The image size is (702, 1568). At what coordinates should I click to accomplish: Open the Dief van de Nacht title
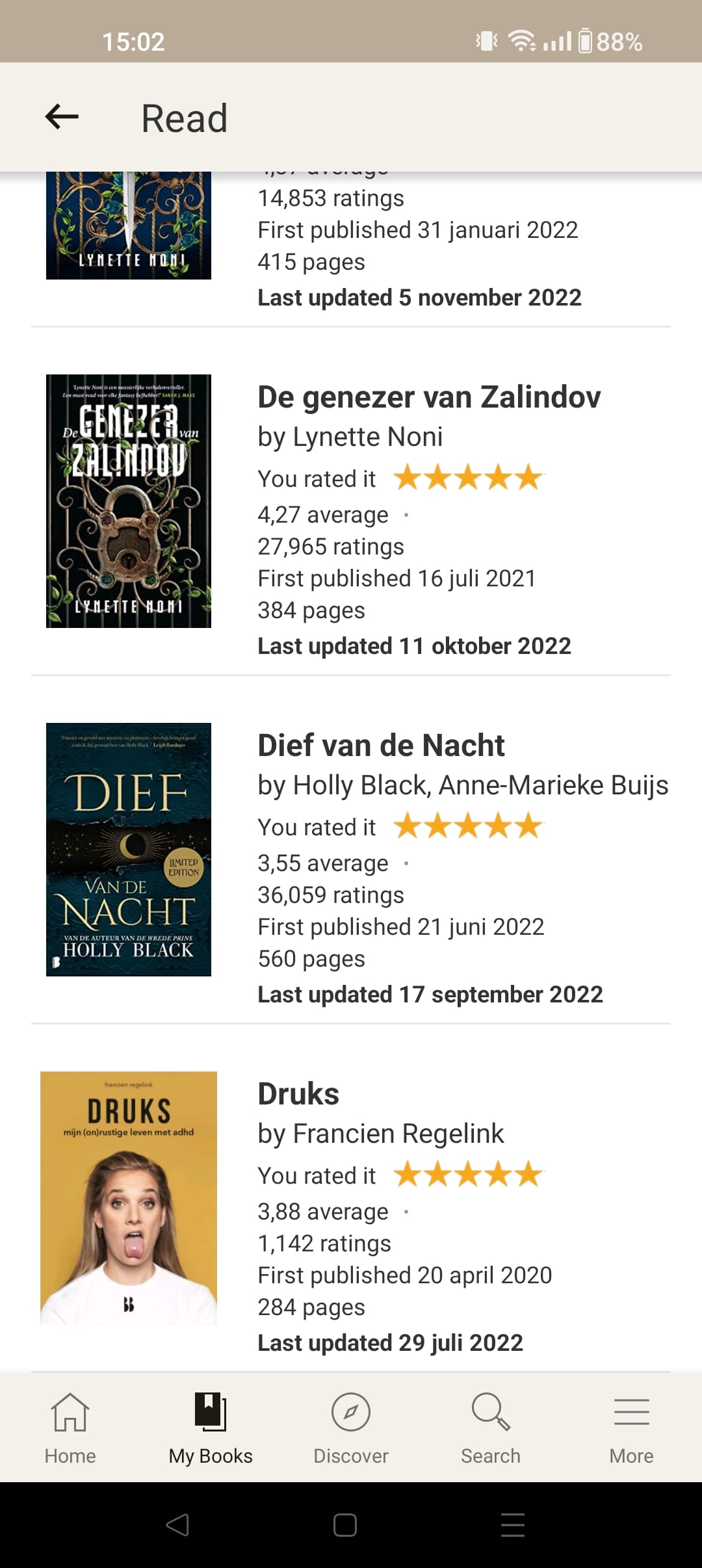click(x=381, y=745)
